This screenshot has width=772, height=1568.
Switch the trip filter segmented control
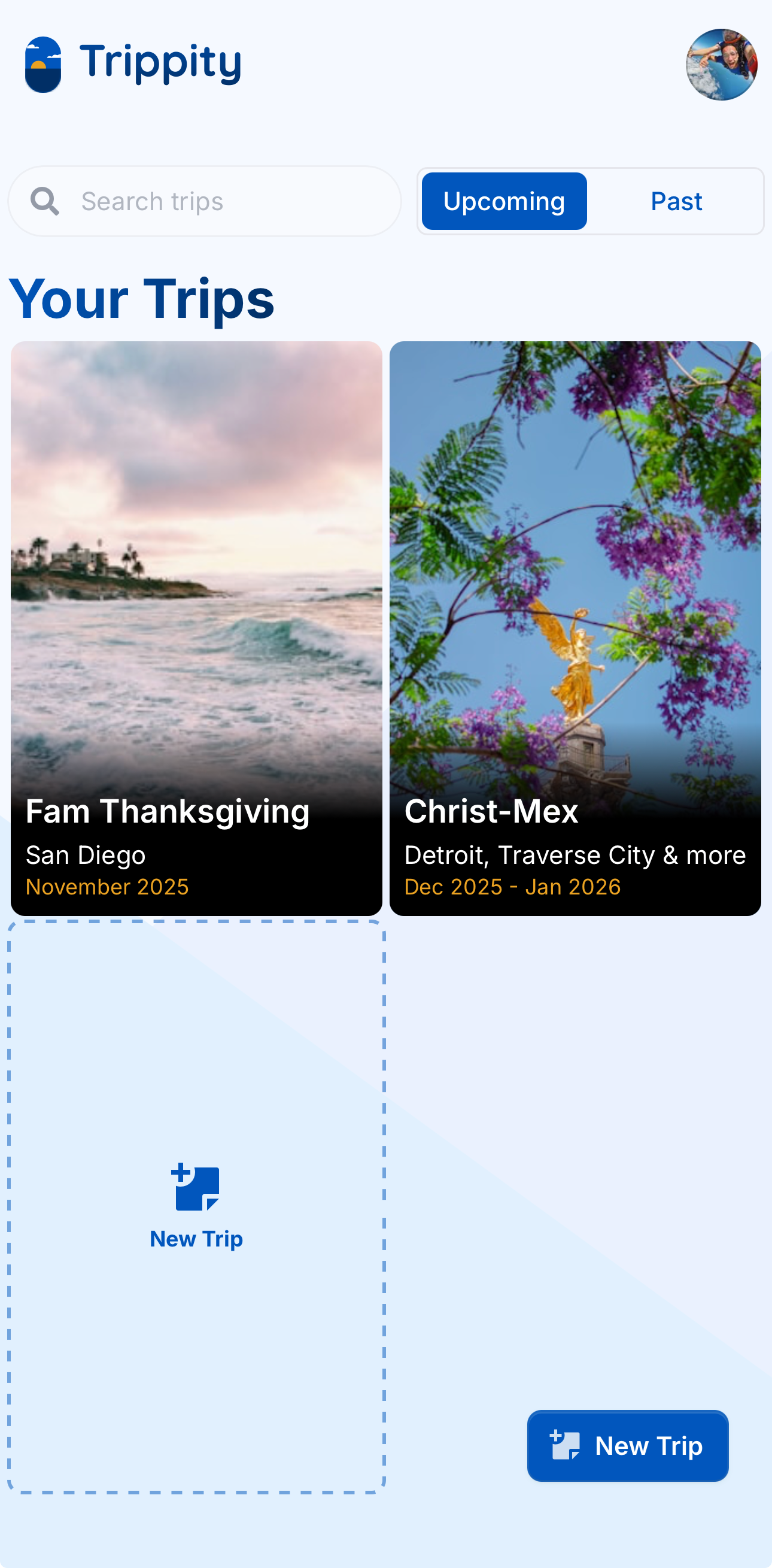589,201
